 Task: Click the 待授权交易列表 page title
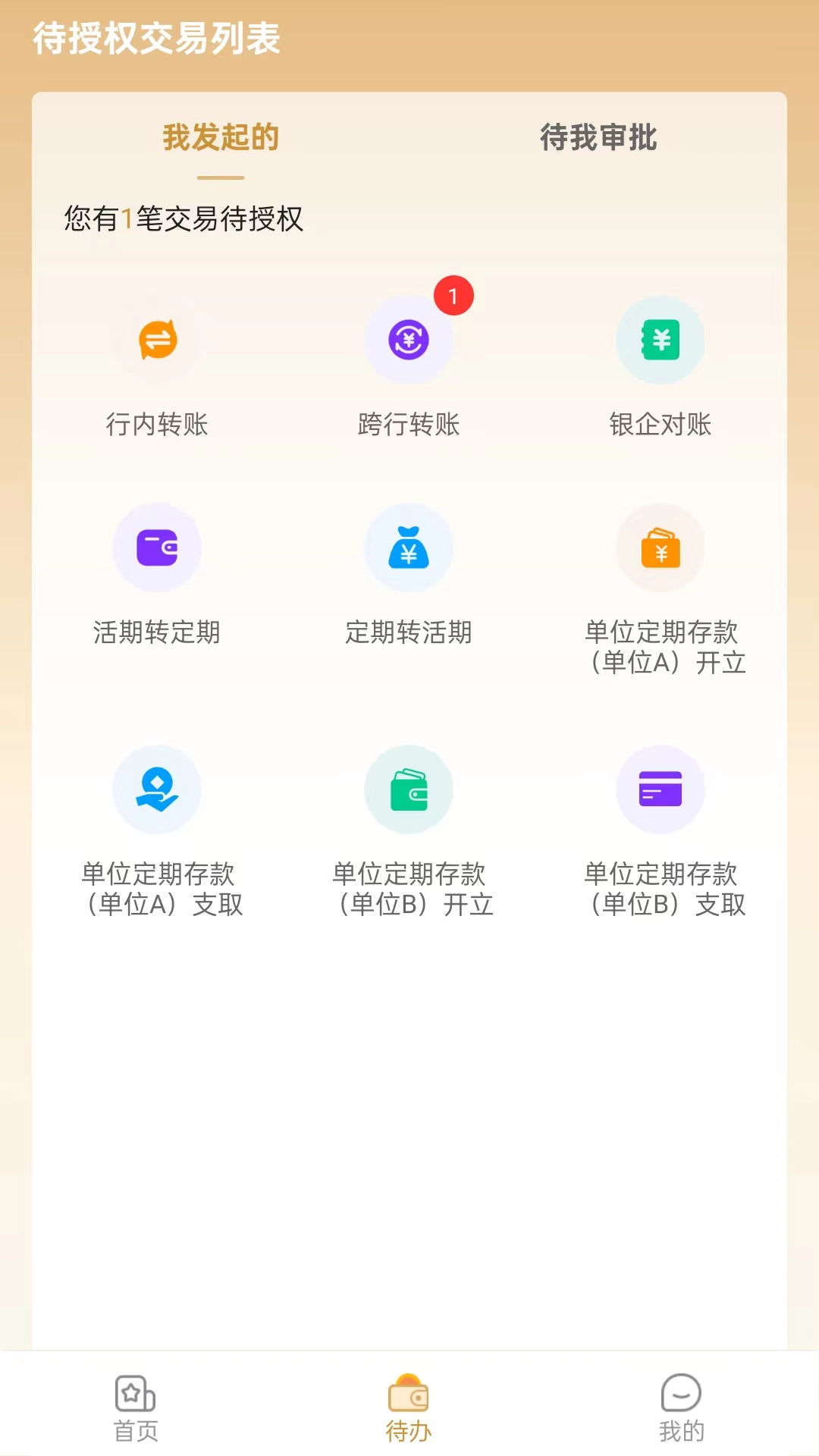(x=155, y=40)
